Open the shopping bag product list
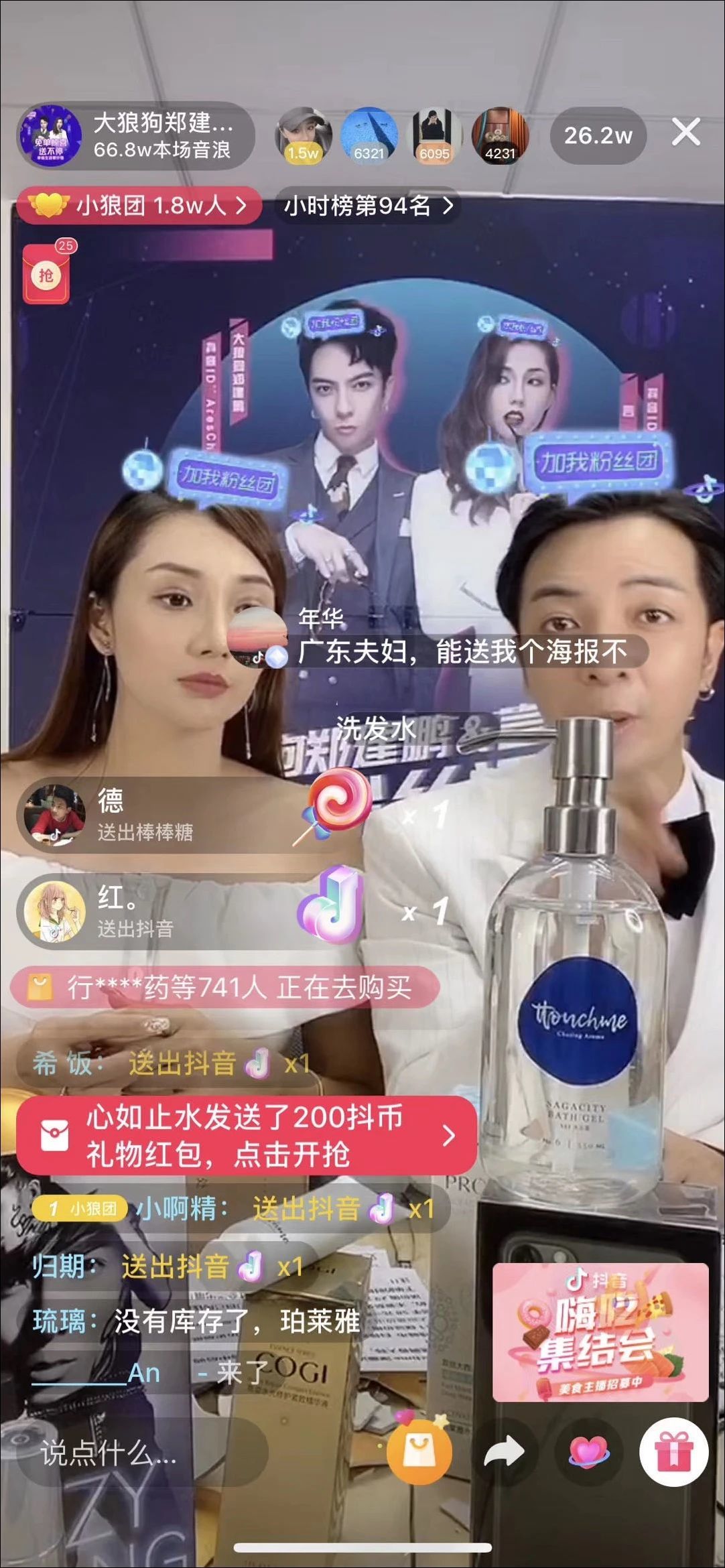The height and width of the screenshot is (1568, 725). click(417, 1451)
